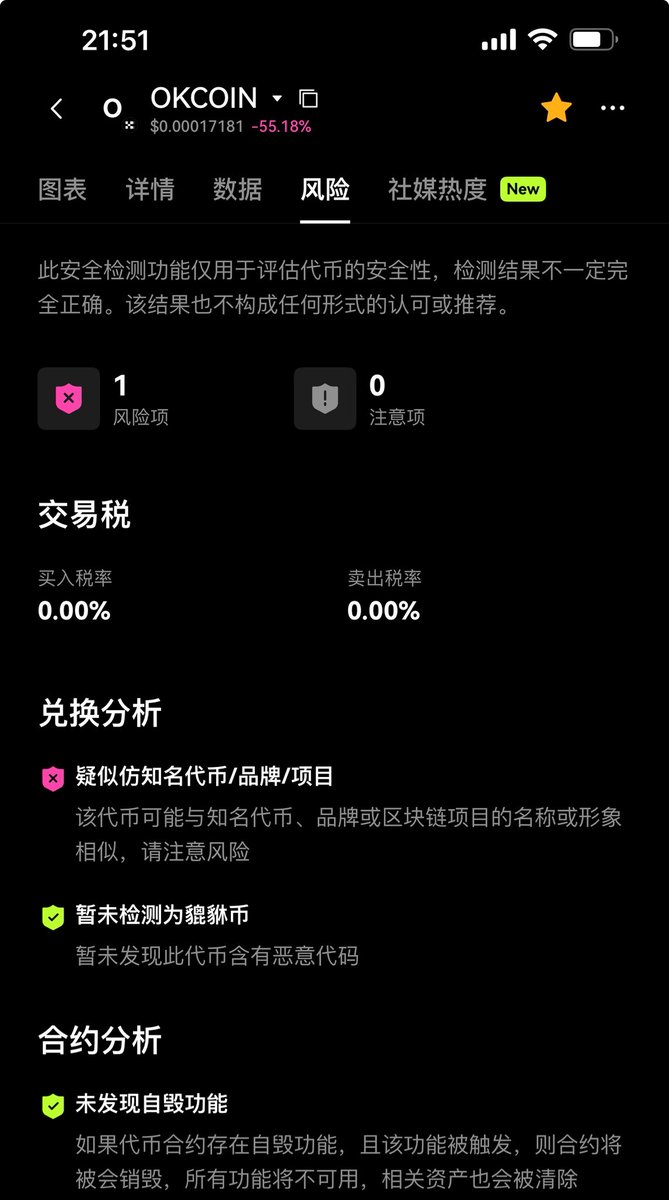Open the three-dot overflow menu
The height and width of the screenshot is (1200, 669).
(x=612, y=108)
